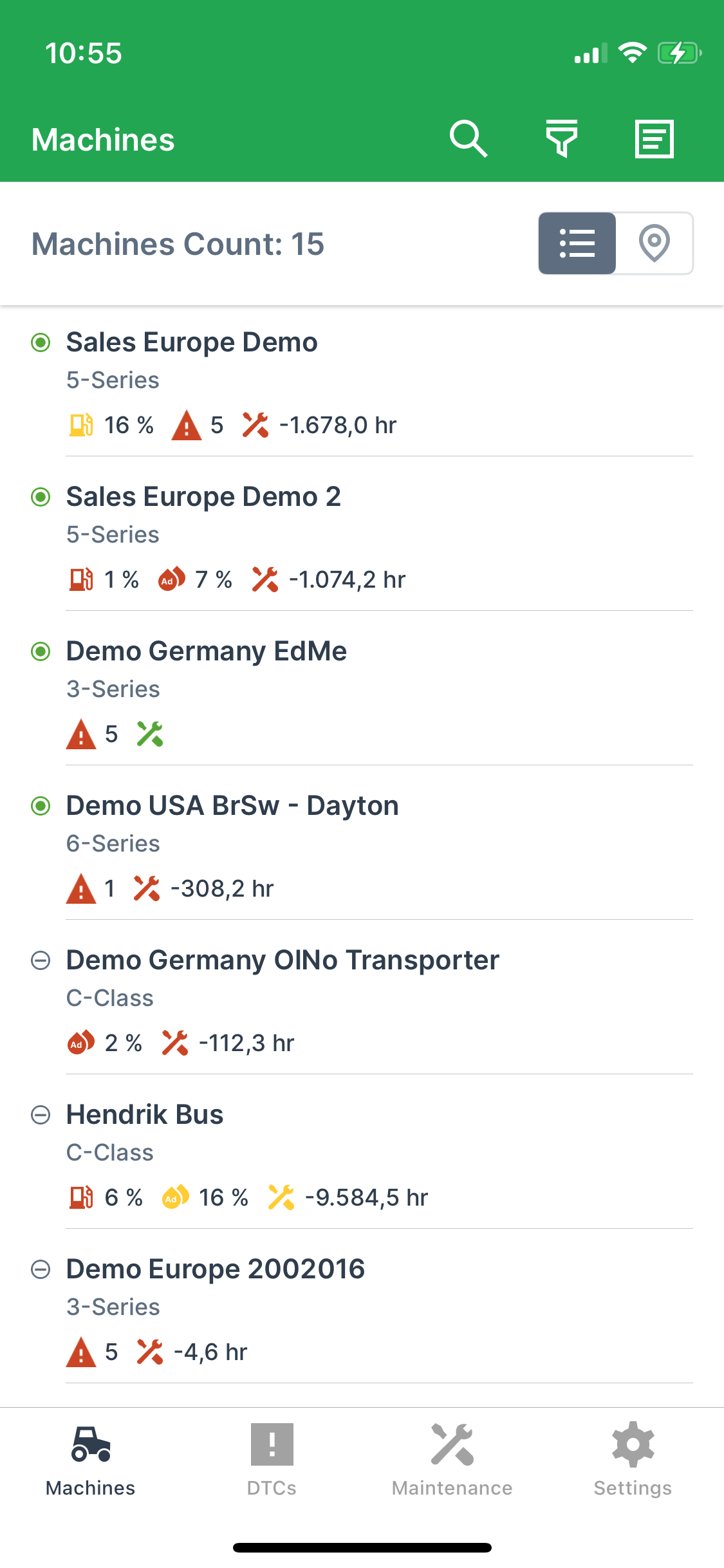Open the Sales Europe Demo 2 machine entry
This screenshot has width=724, height=1568.
coord(205,496)
